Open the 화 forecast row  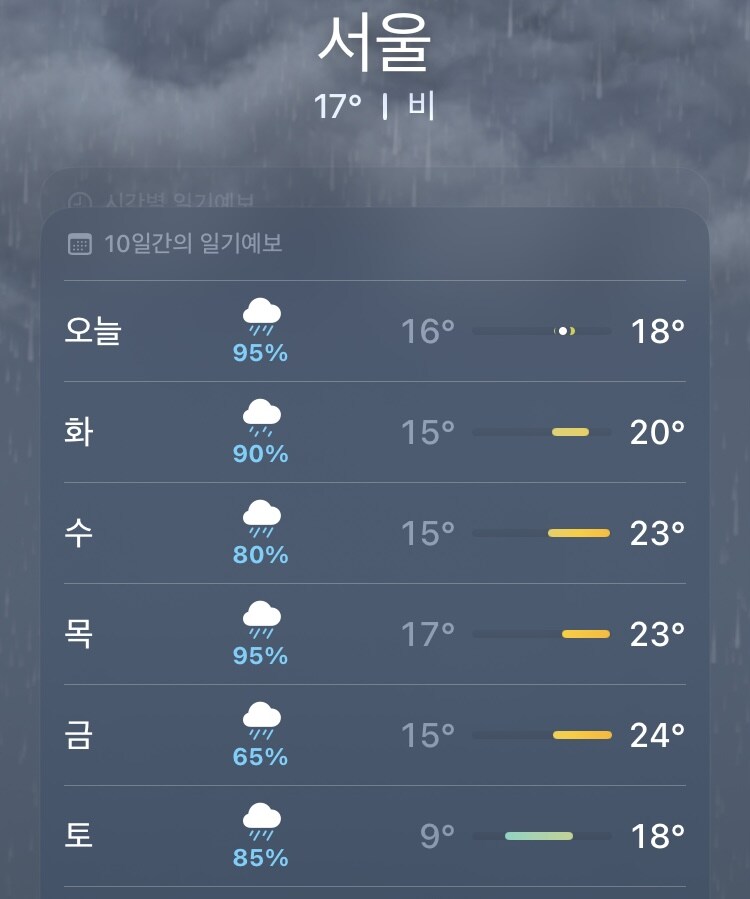374,433
